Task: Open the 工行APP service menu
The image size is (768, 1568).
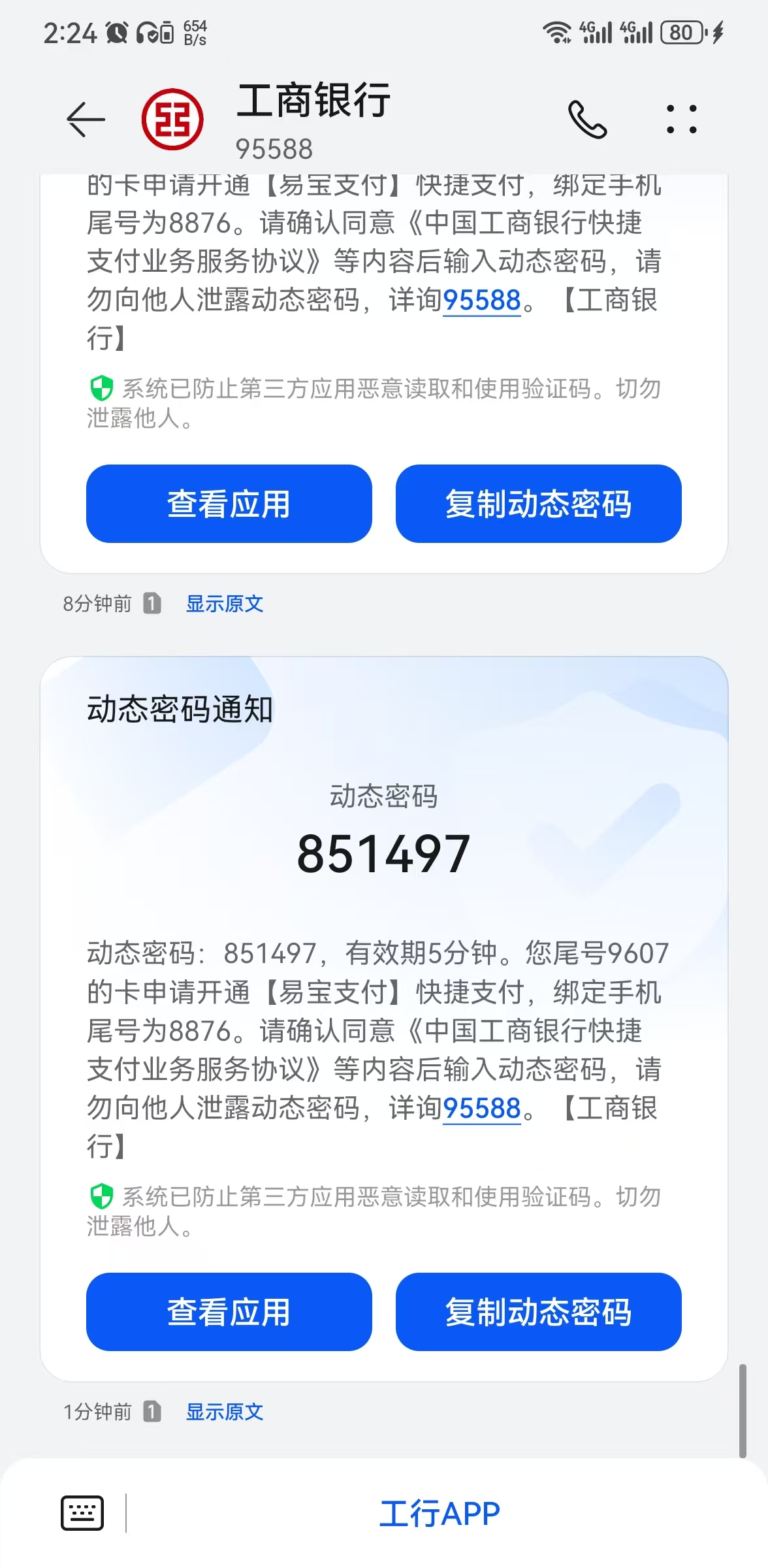Action: click(440, 1513)
